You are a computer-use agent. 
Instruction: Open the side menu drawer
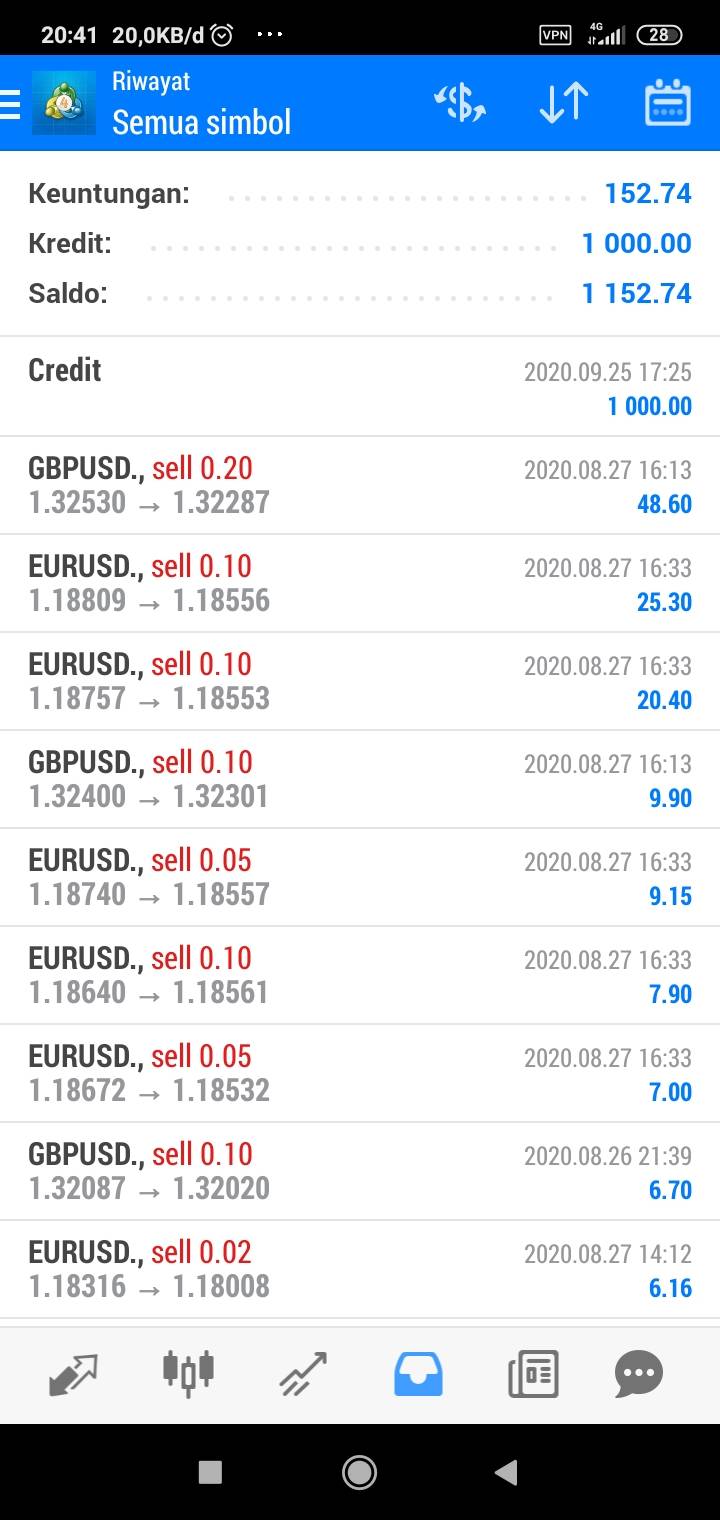12,104
